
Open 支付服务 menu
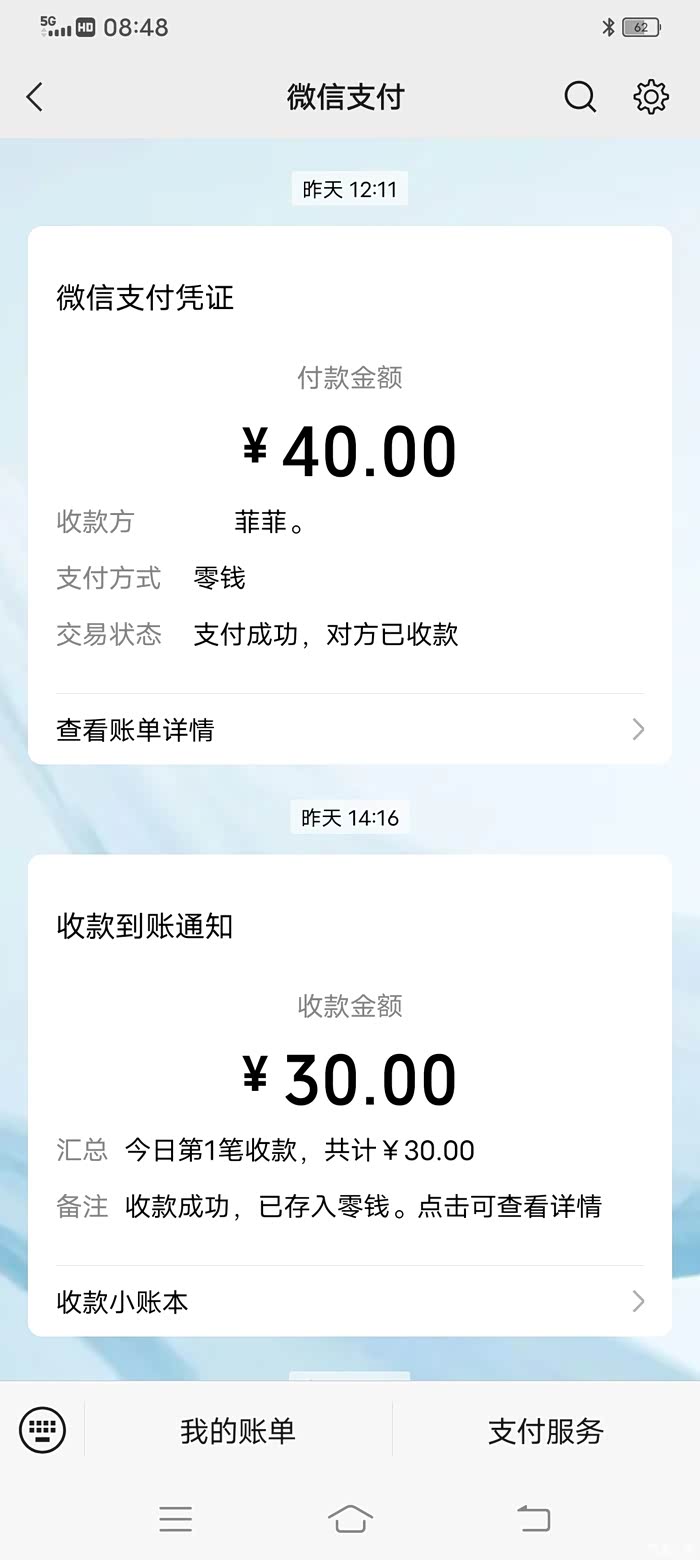(546, 1431)
